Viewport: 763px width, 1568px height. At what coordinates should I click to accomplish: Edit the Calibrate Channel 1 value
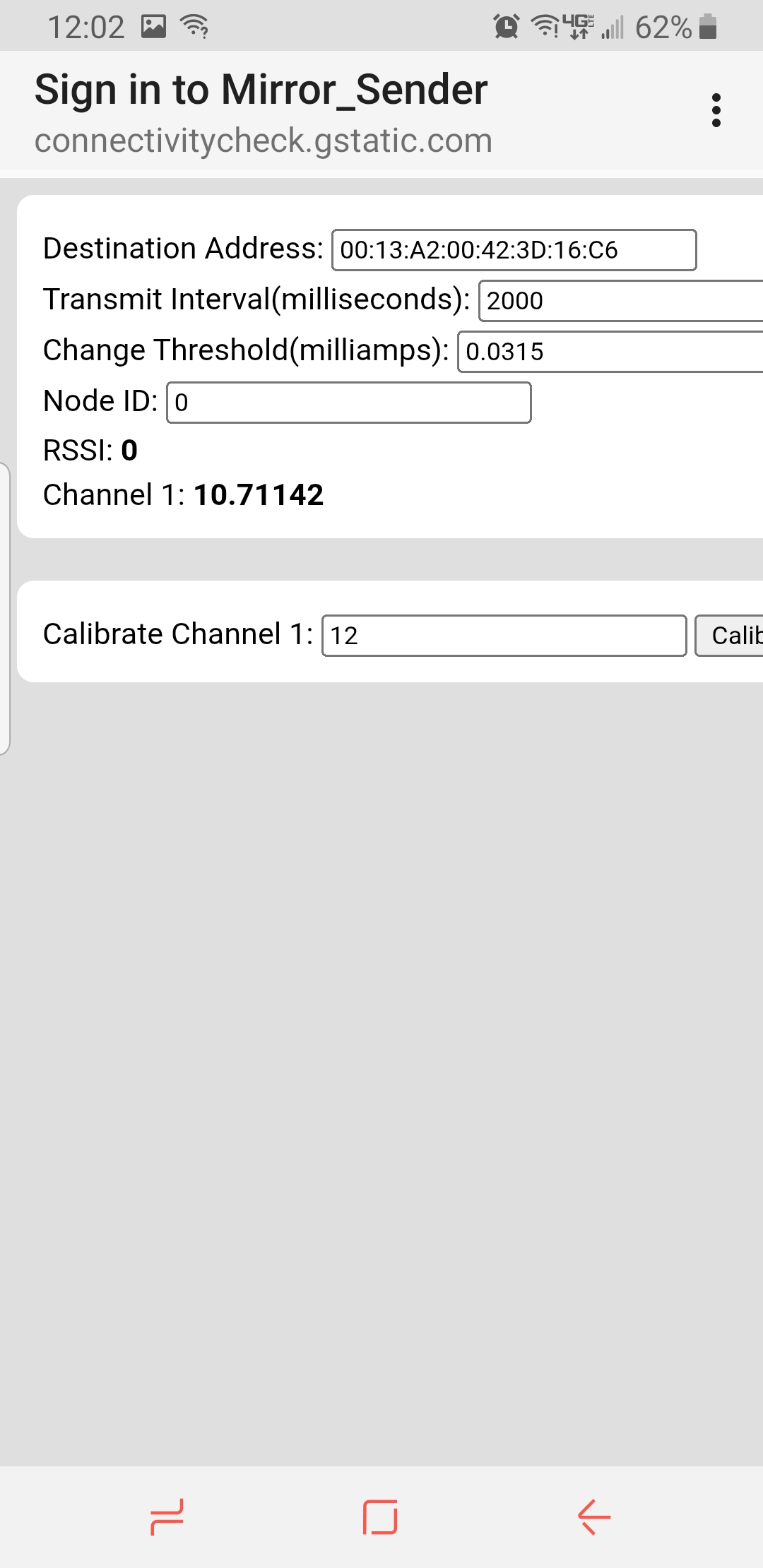(x=504, y=636)
